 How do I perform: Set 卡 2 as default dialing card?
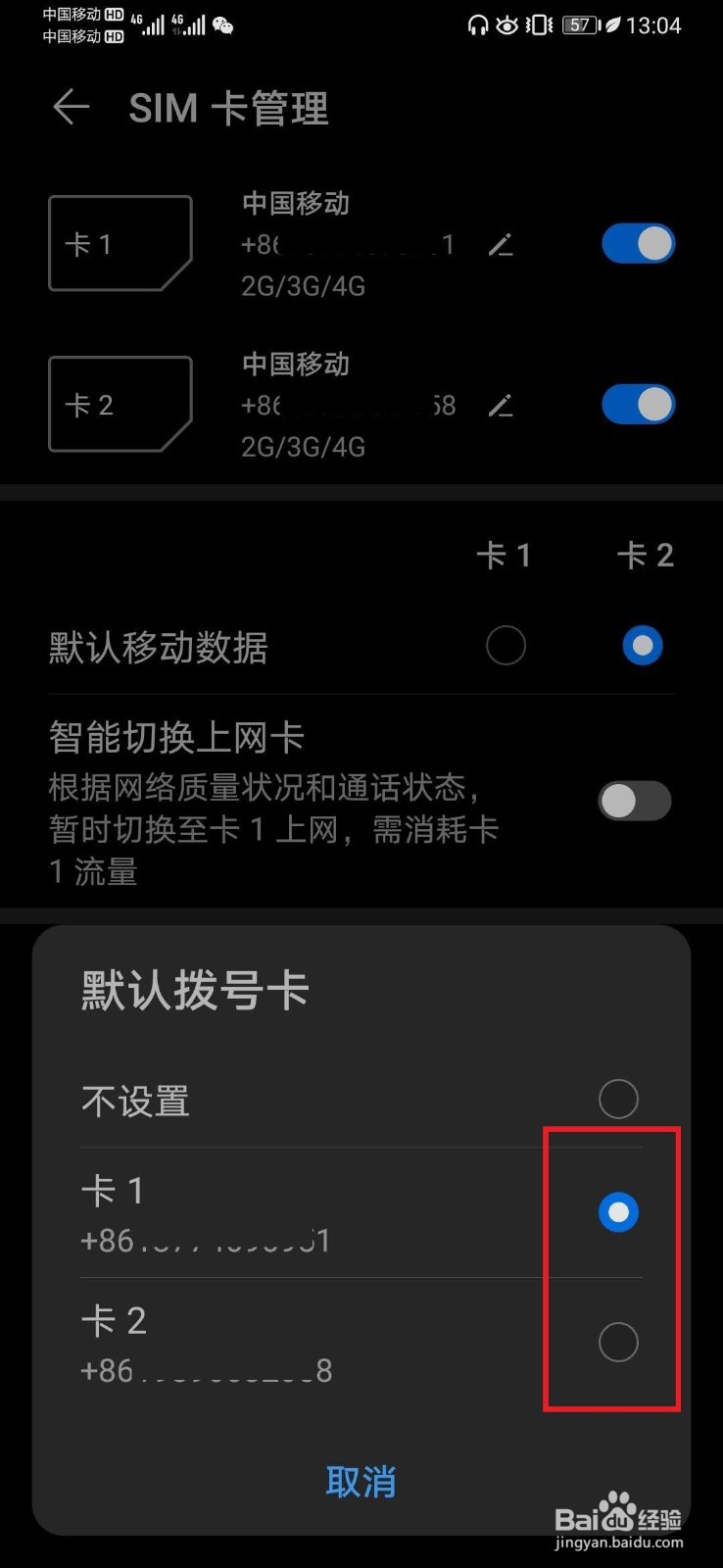point(617,1343)
